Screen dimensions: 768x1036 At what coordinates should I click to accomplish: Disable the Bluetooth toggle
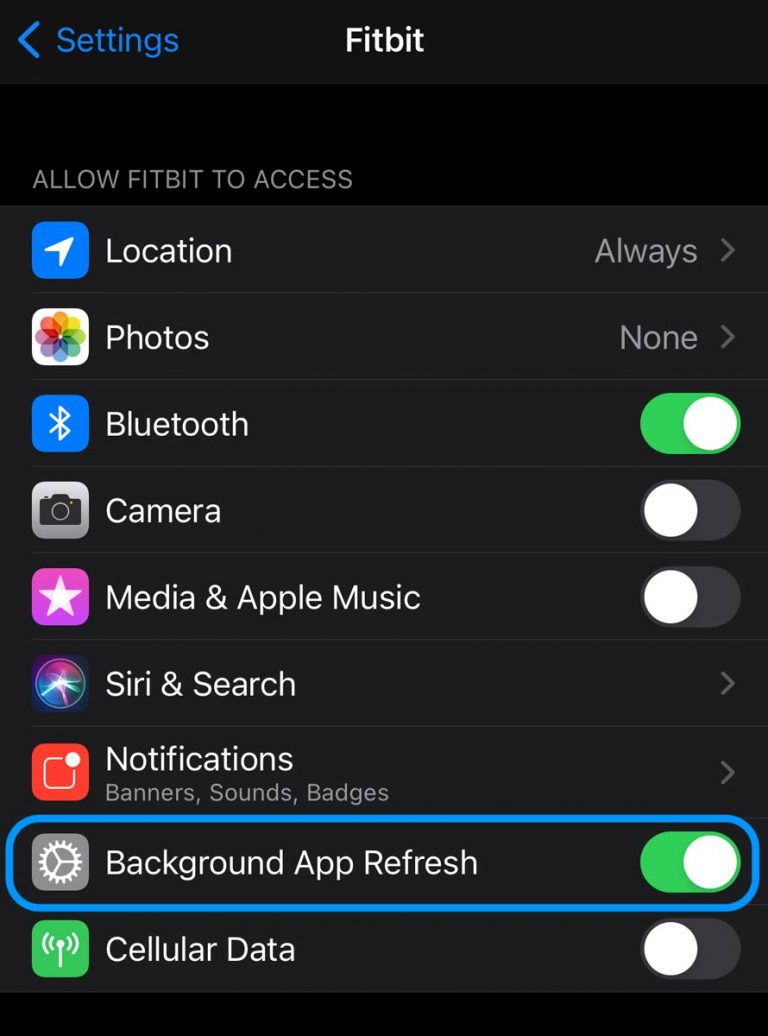(690, 423)
